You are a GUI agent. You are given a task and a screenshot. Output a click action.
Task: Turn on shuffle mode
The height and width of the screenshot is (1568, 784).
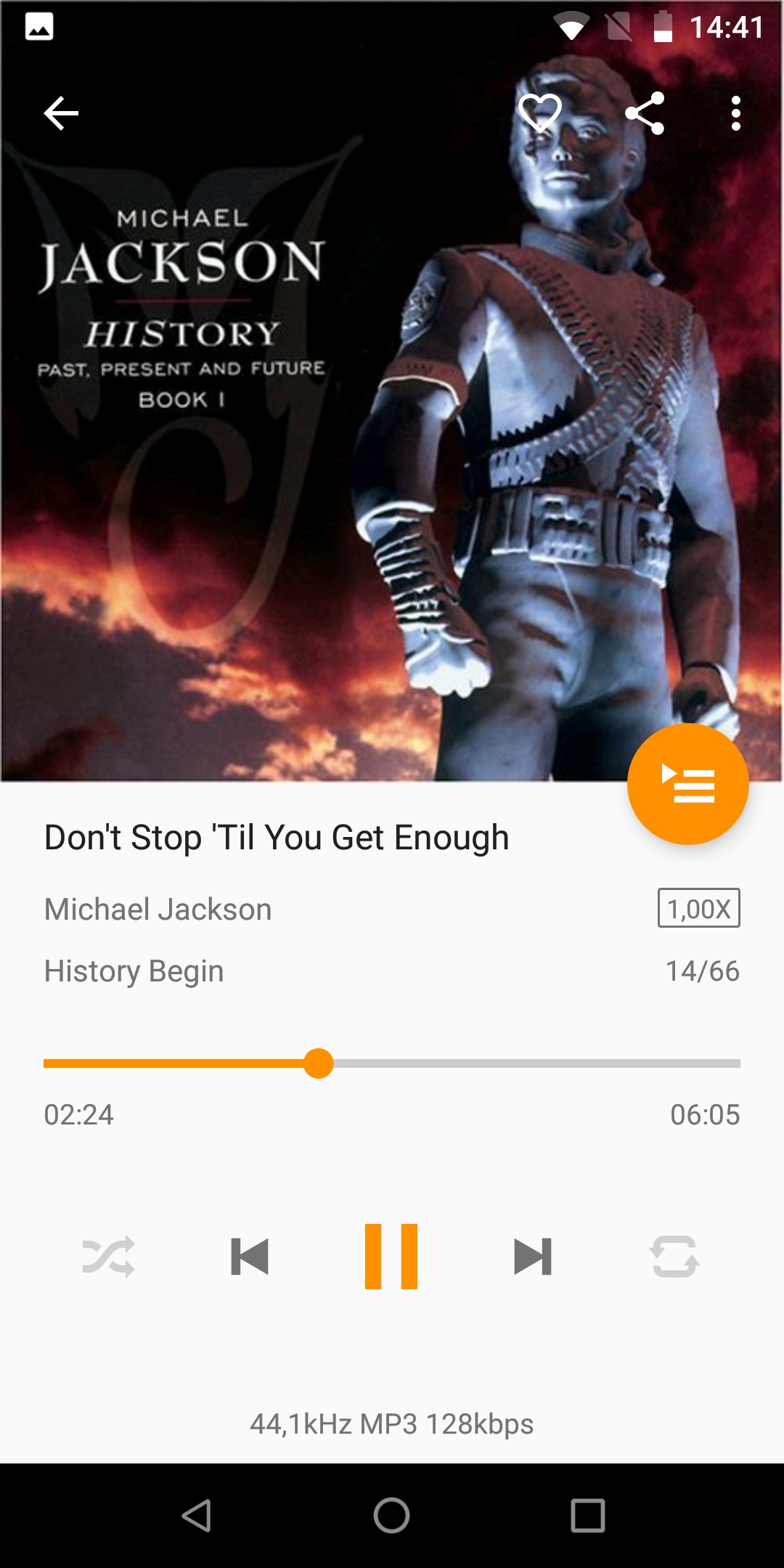(x=109, y=1257)
